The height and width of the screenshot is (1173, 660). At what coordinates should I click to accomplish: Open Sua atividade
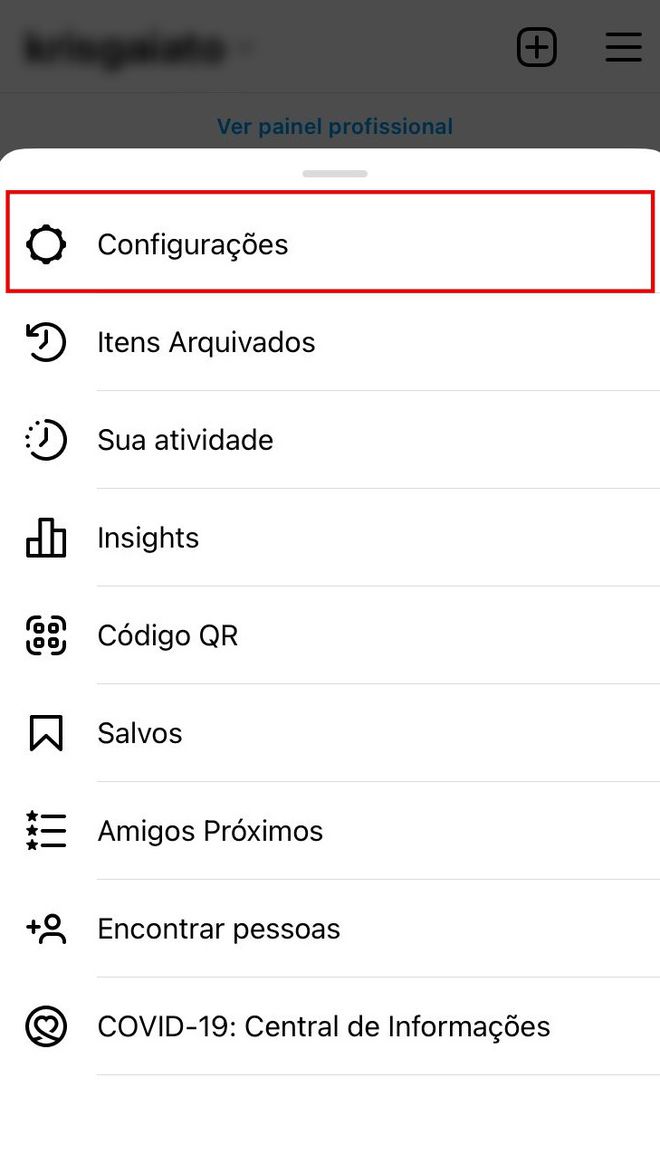[x=330, y=440]
